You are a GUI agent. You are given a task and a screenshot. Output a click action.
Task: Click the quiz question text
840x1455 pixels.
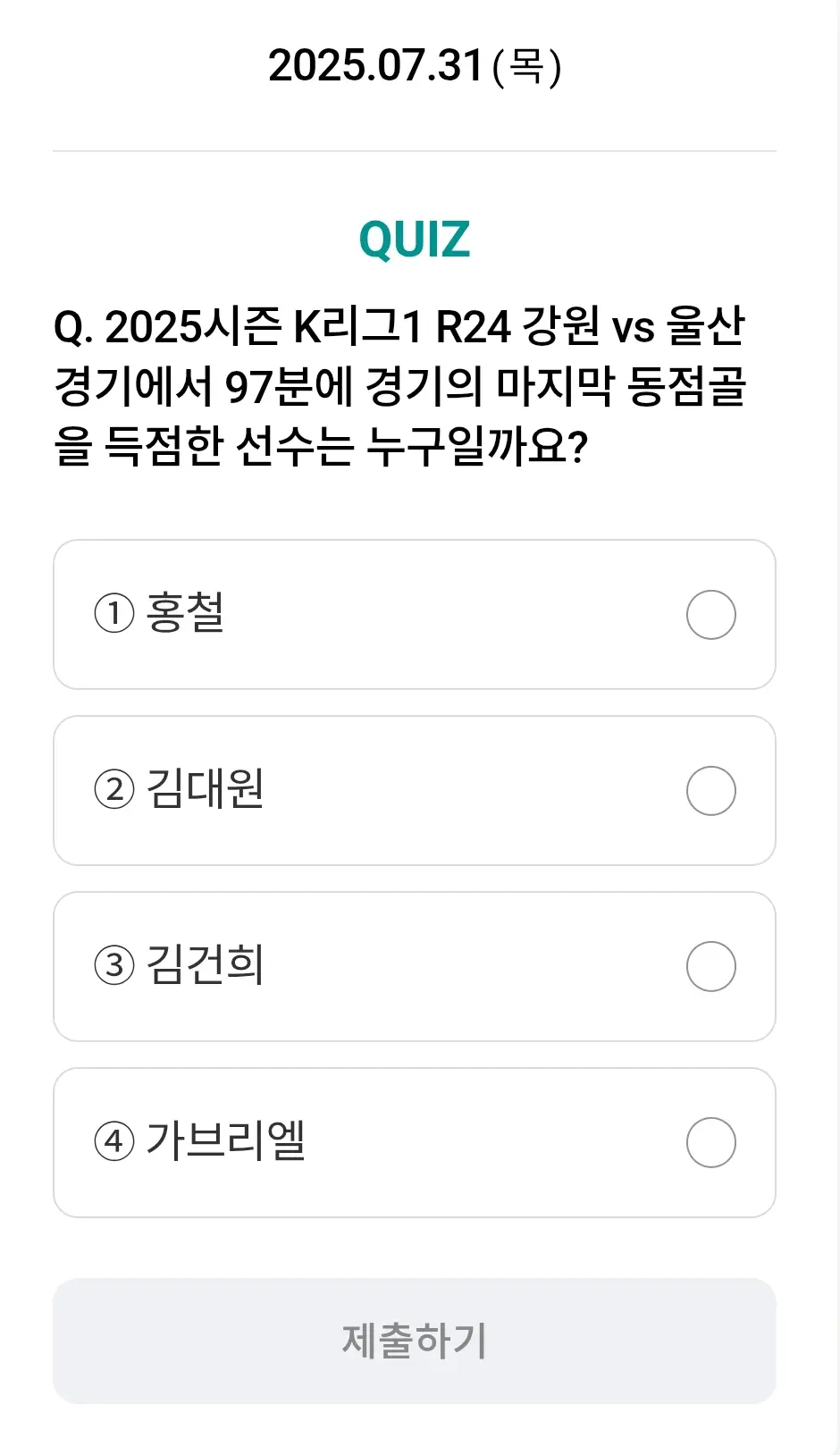pos(402,386)
